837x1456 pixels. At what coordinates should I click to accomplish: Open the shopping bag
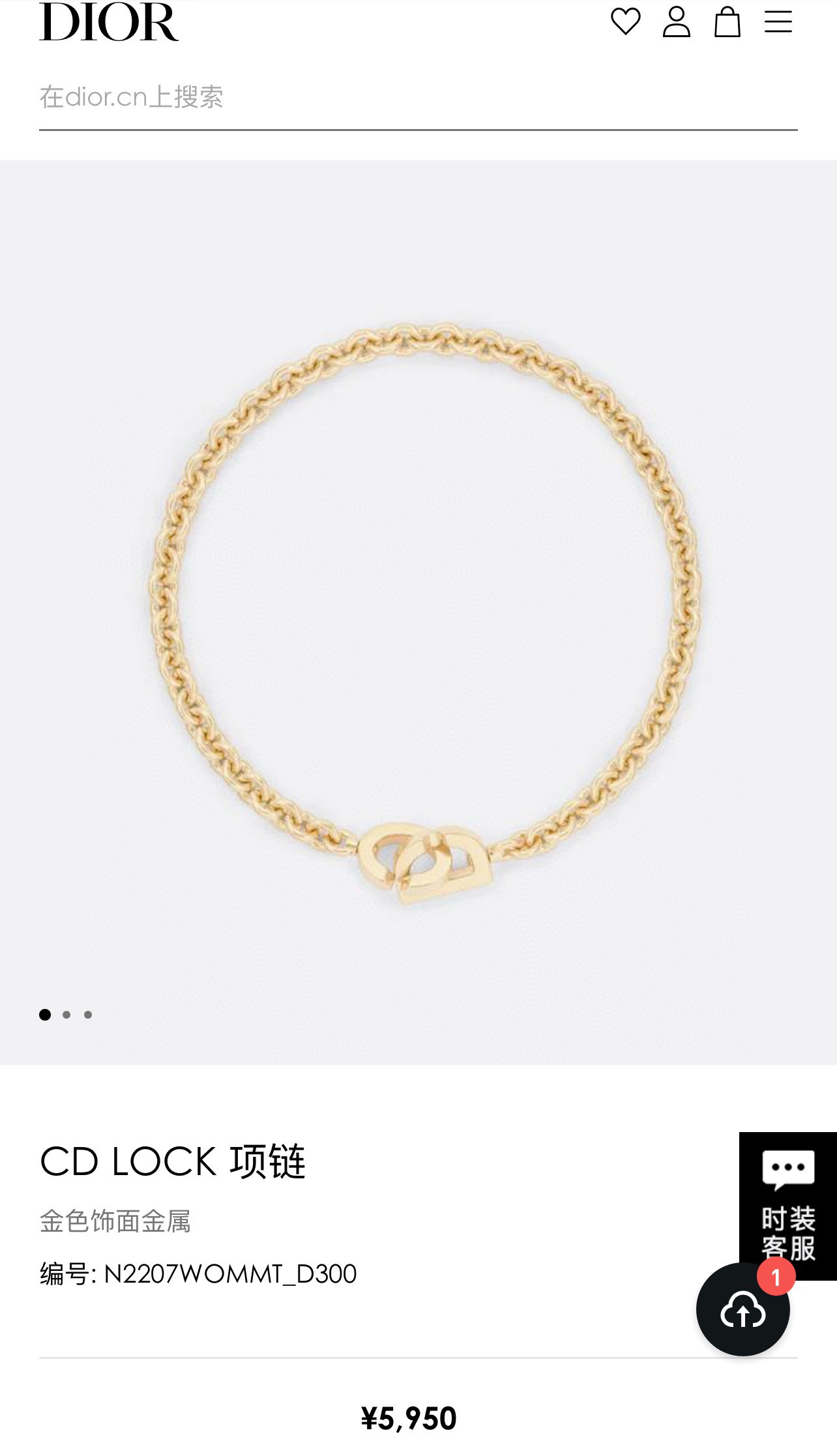point(727,22)
